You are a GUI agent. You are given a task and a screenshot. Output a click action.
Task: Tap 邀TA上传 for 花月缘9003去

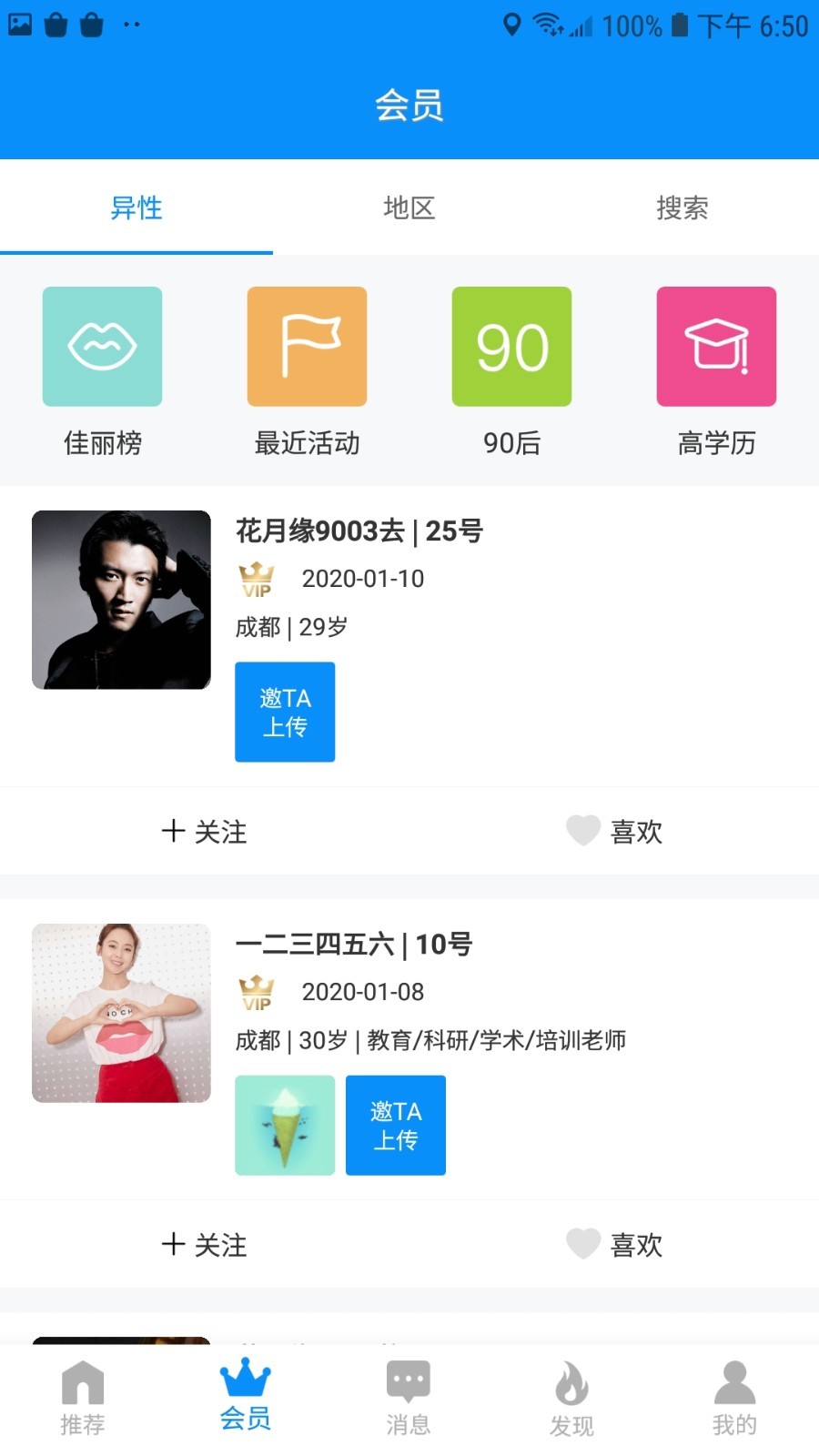(285, 712)
